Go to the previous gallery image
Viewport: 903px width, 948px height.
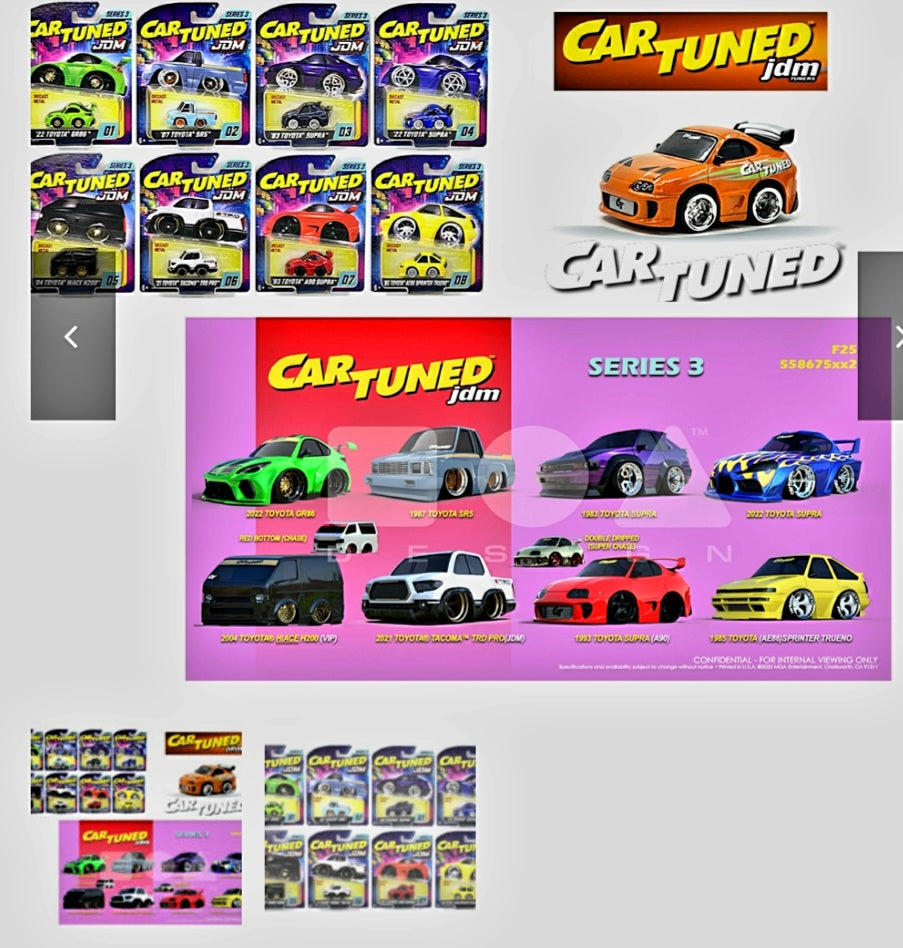coord(72,338)
